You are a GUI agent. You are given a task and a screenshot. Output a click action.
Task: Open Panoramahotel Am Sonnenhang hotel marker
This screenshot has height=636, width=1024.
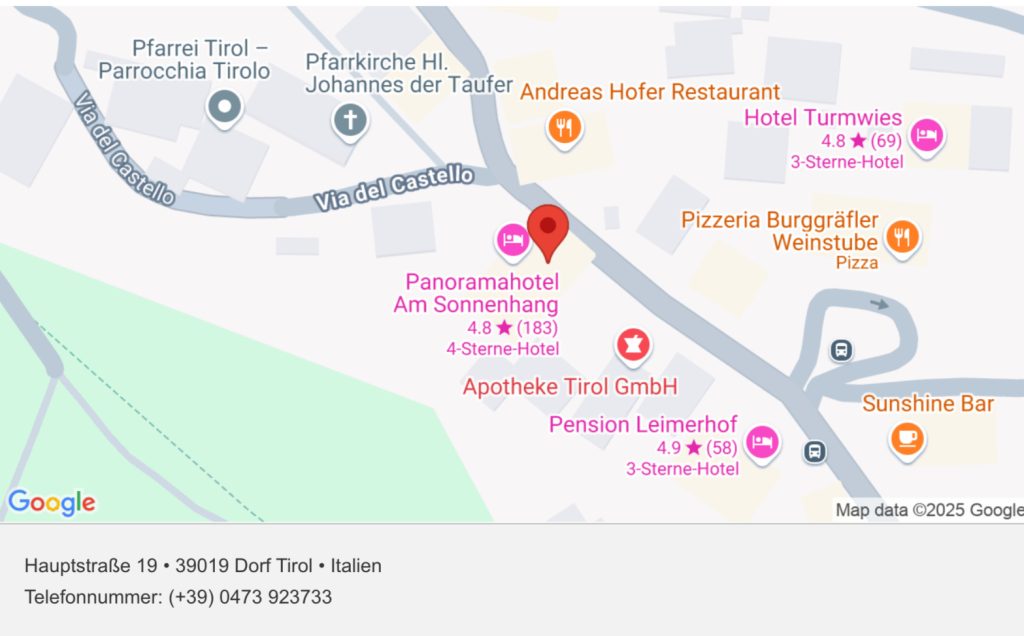click(x=512, y=239)
